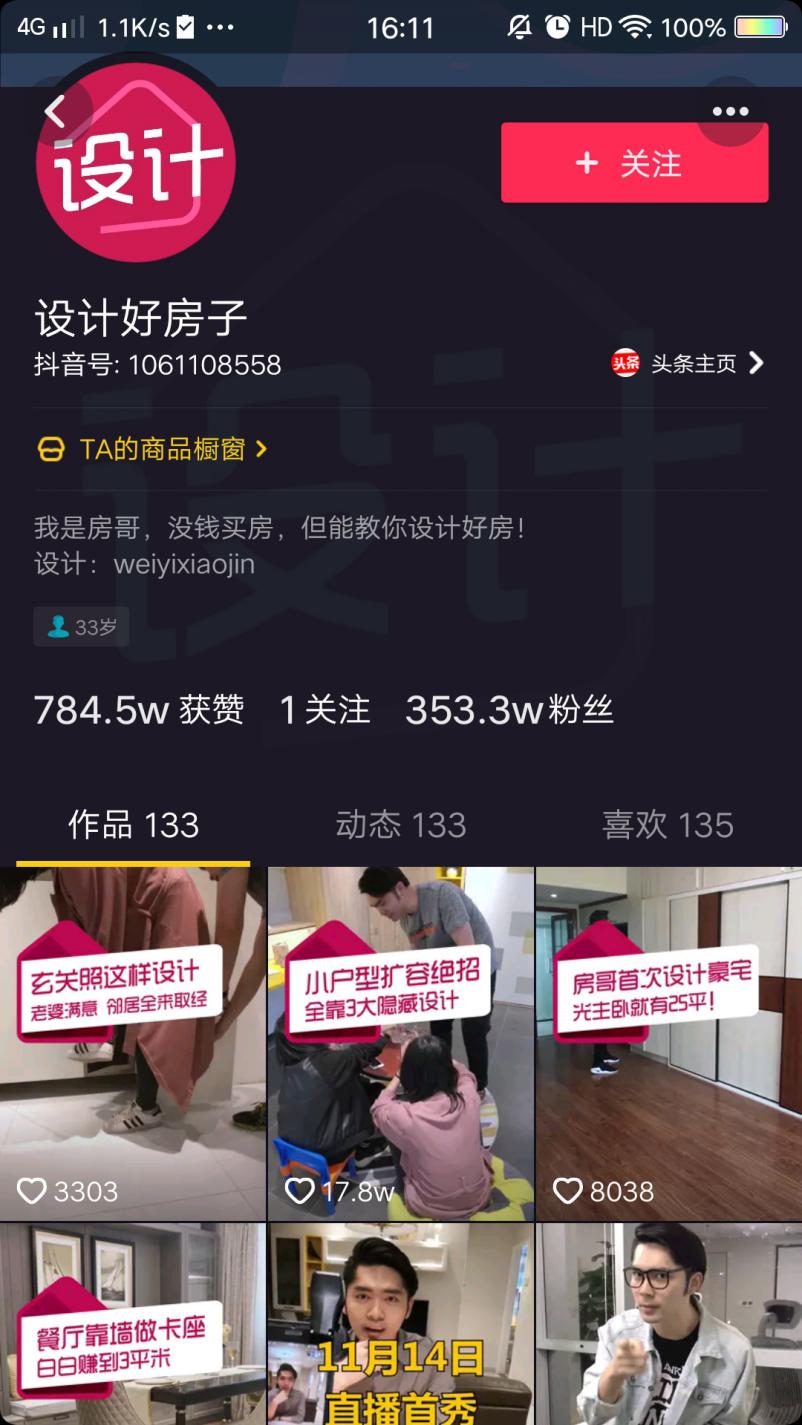Click the 头条 (Toutiao) red icon
802x1425 pixels.
click(x=626, y=364)
